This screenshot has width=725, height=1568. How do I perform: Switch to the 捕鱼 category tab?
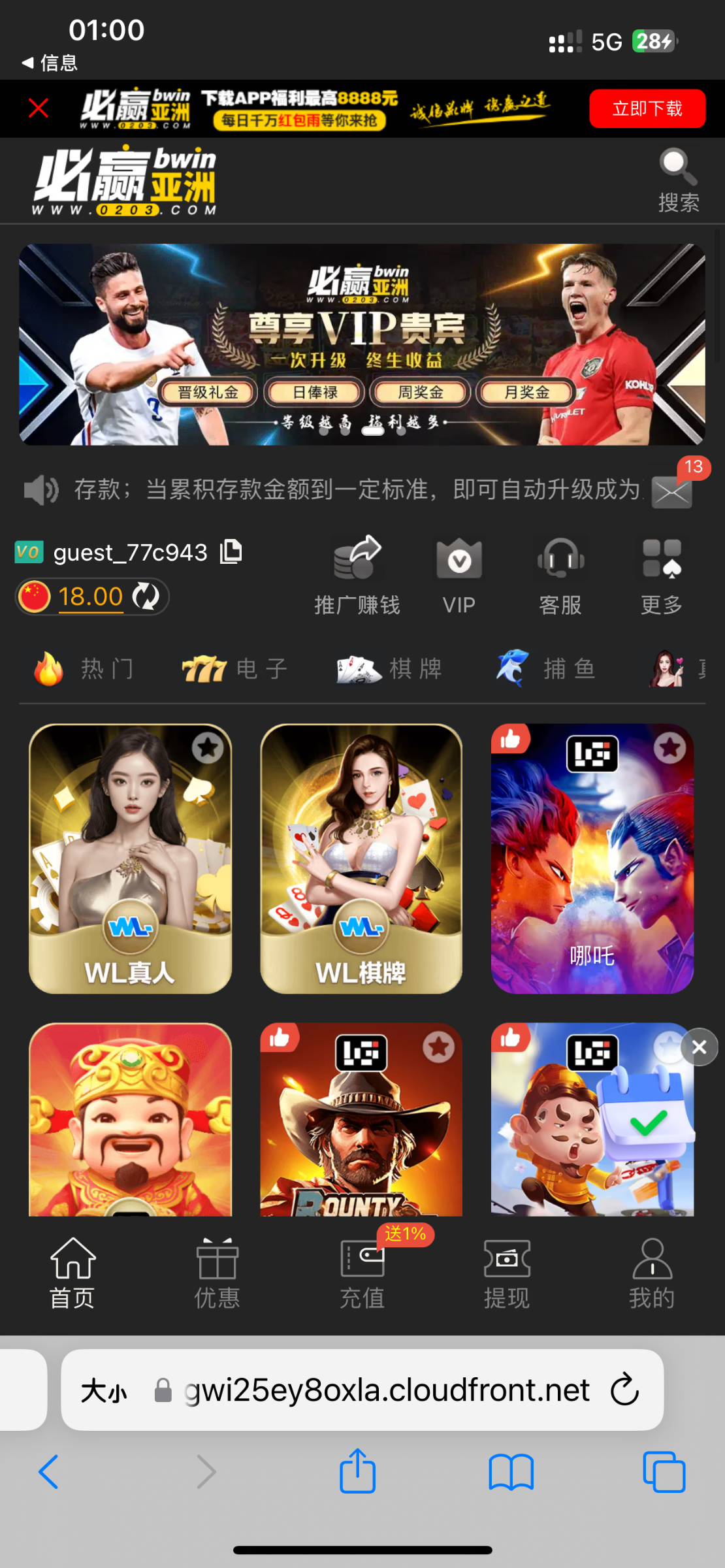pyautogui.click(x=545, y=669)
